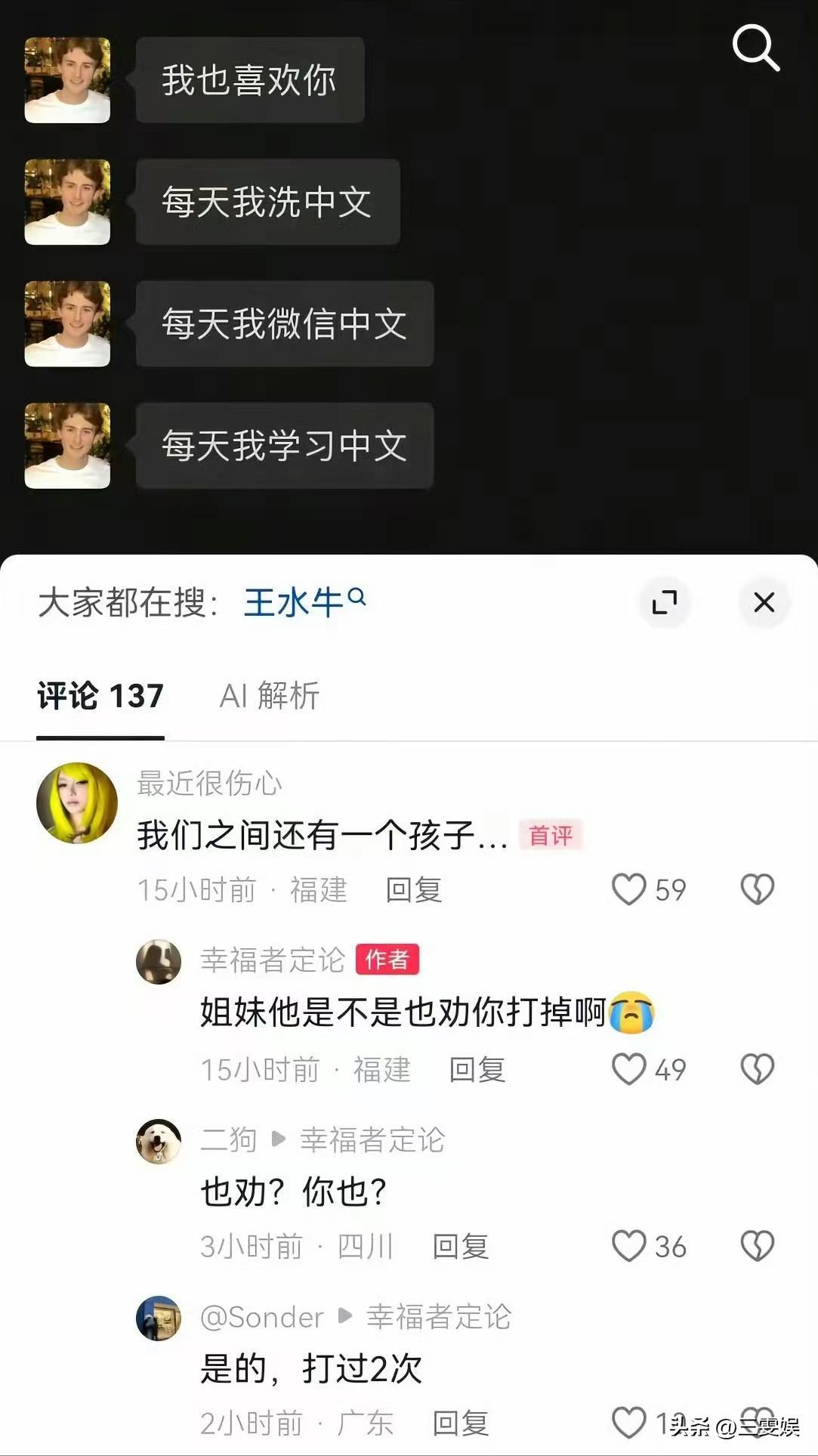Close the comments panel

[x=764, y=603]
